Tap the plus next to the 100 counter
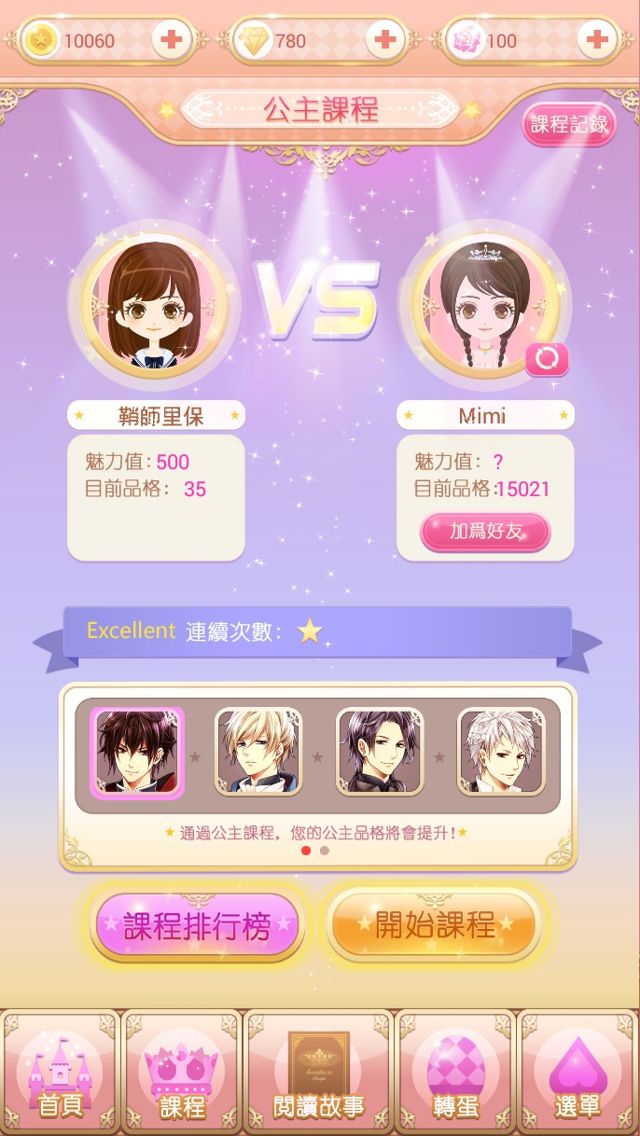This screenshot has height=1136, width=640. (x=597, y=41)
